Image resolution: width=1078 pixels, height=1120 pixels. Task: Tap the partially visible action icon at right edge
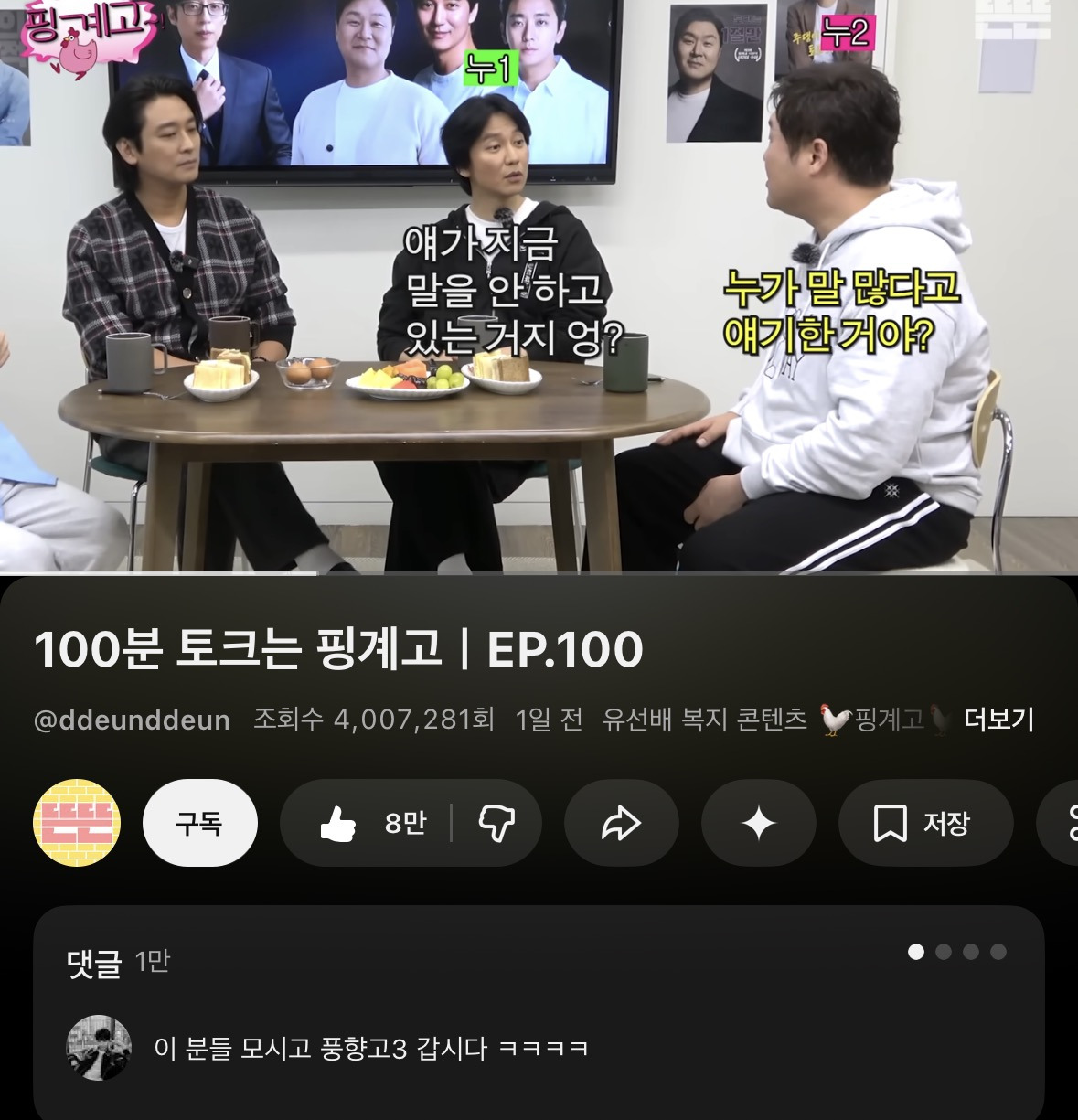tap(1070, 823)
